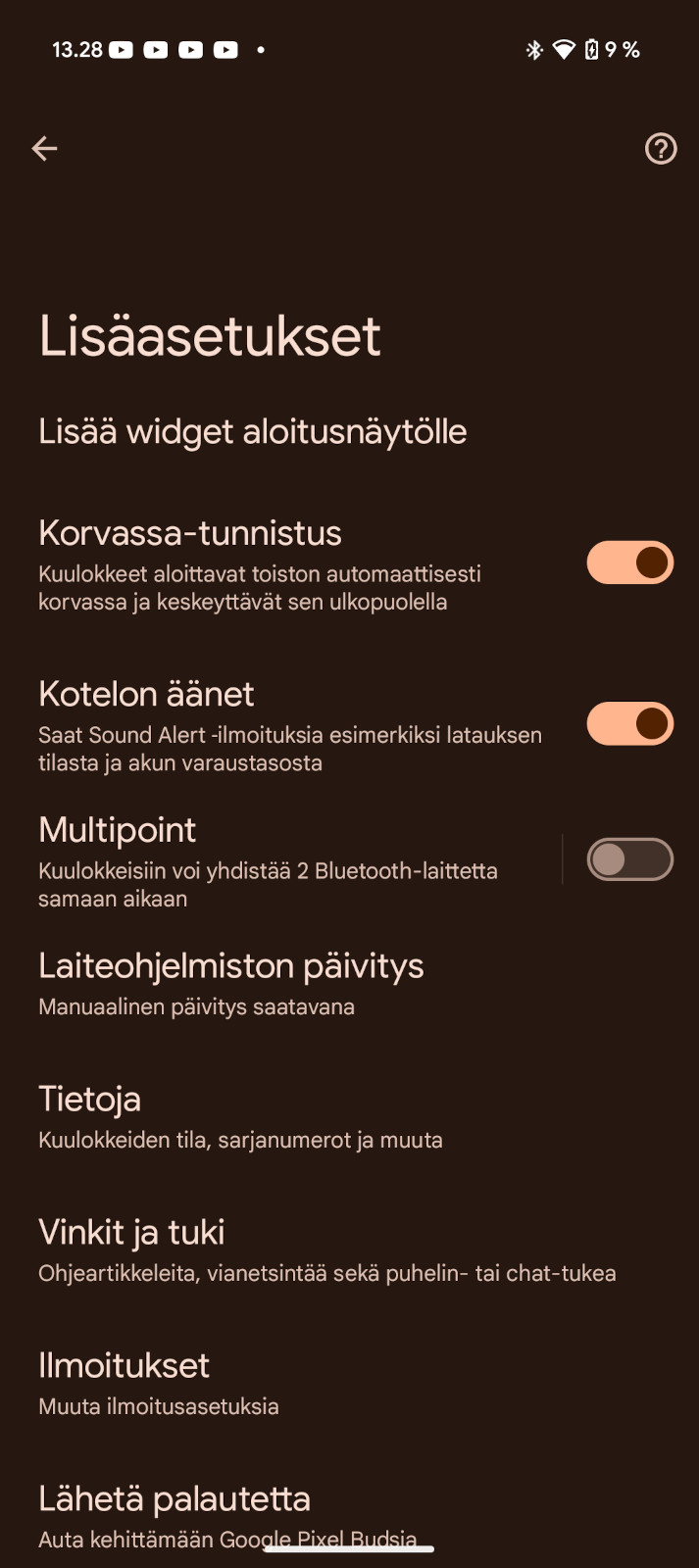Open Laiteohjelmiston päivitys
This screenshot has width=699, height=1568.
point(349,983)
